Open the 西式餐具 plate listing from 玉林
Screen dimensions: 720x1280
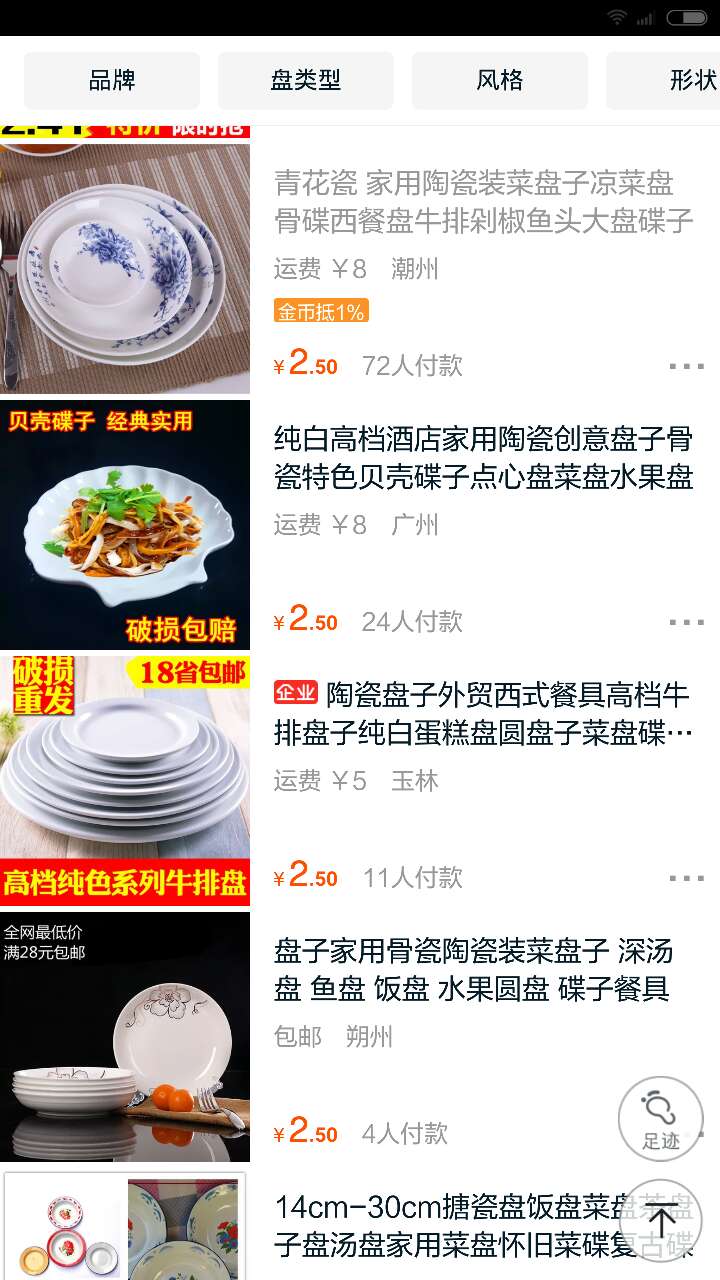[x=484, y=714]
